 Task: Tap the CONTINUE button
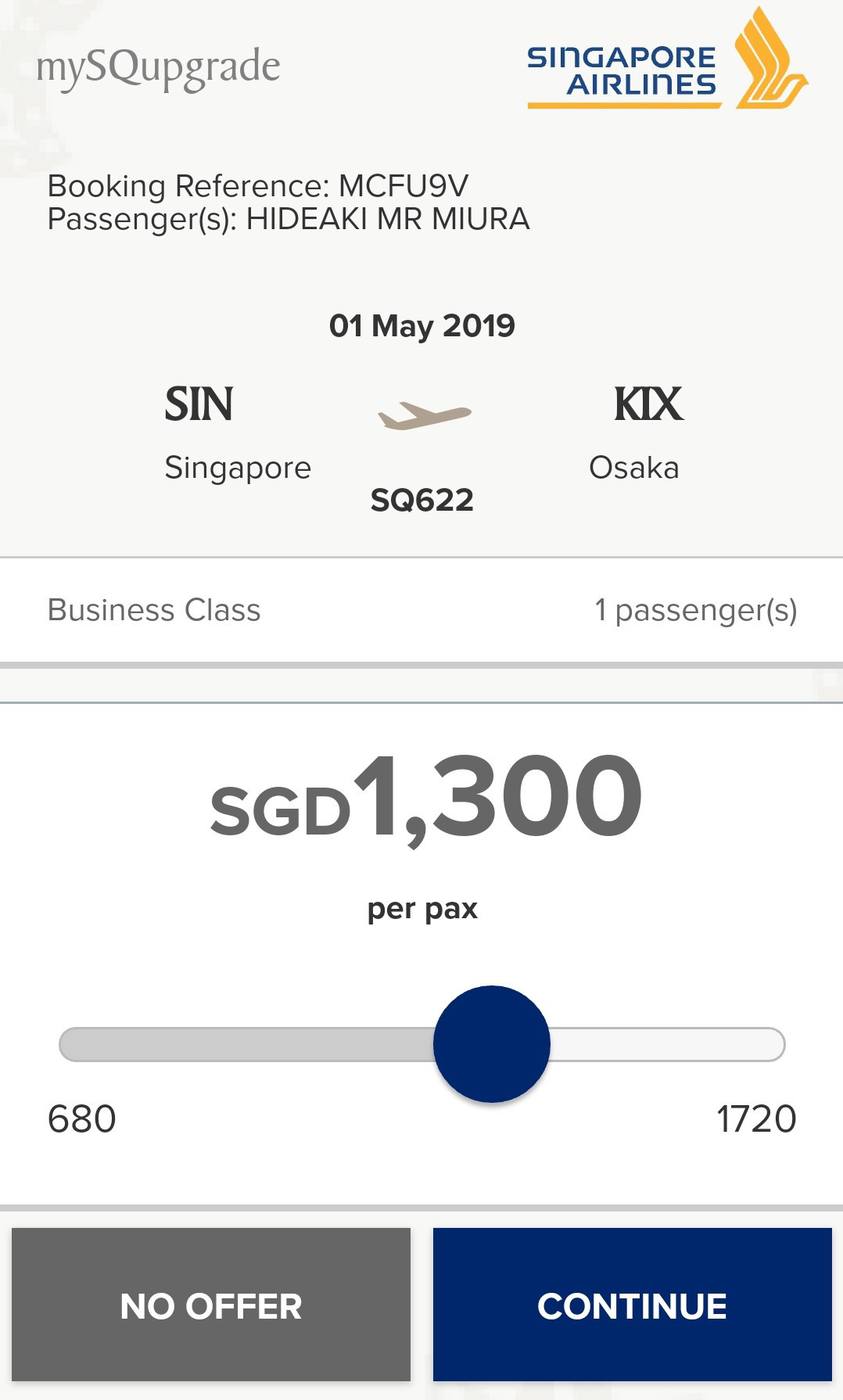pos(632,1305)
